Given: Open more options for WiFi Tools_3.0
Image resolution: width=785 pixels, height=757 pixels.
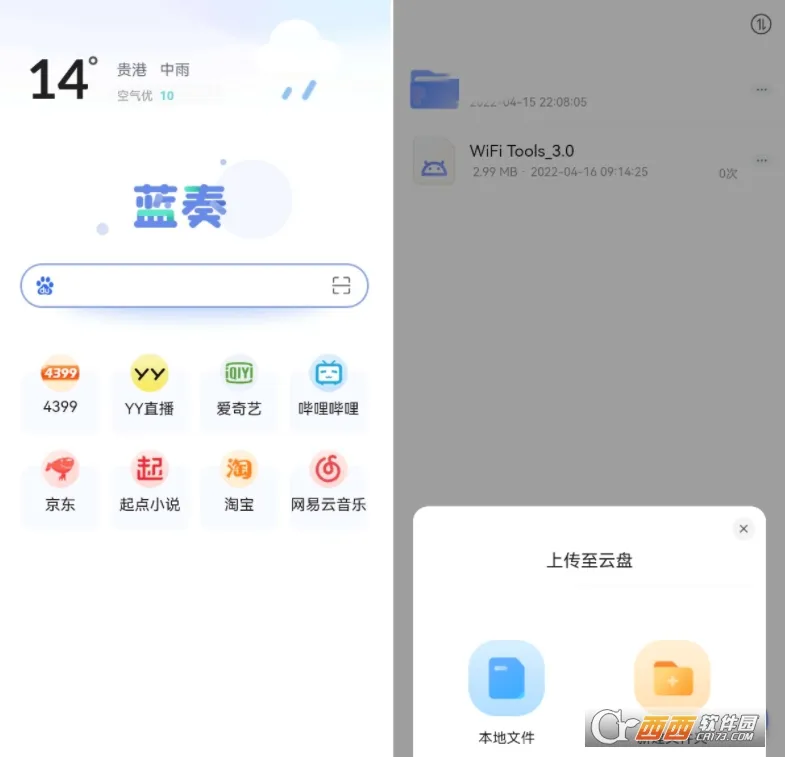Looking at the screenshot, I should (x=762, y=160).
